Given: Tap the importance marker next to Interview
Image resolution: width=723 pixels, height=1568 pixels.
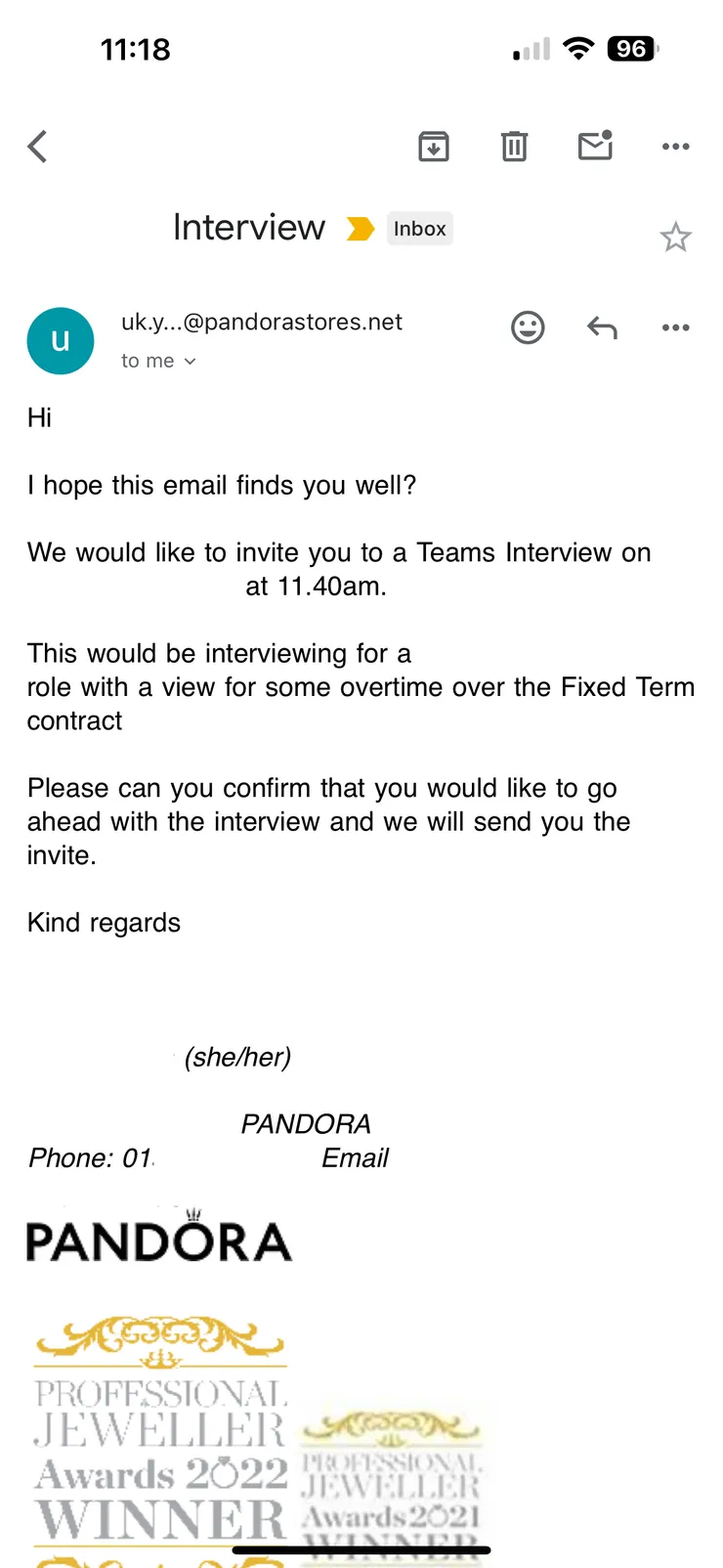Looking at the screenshot, I should pos(360,229).
